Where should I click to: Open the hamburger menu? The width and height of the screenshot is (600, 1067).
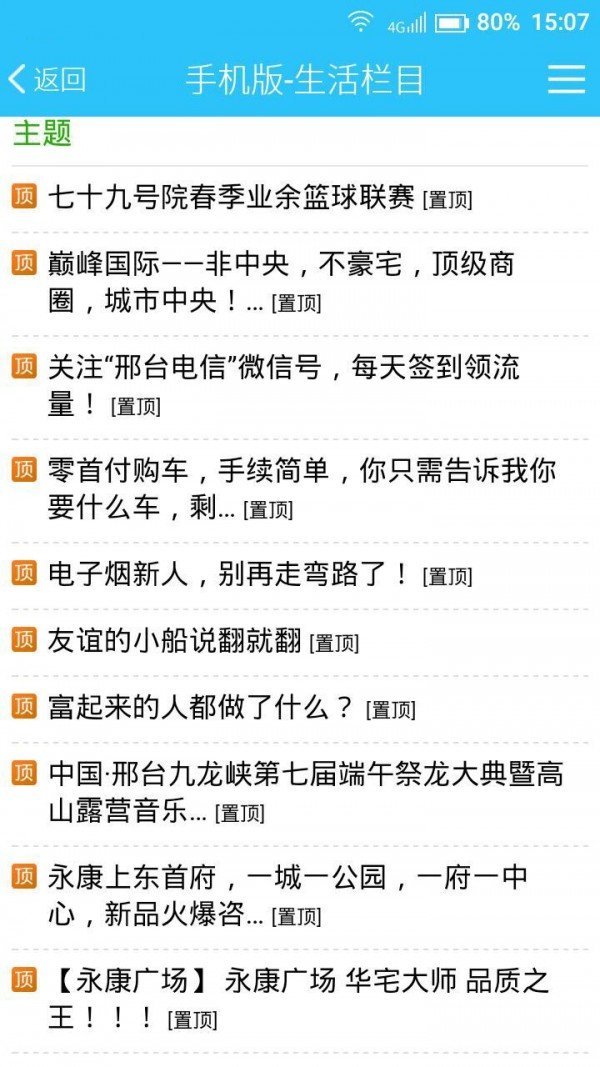[x=566, y=80]
